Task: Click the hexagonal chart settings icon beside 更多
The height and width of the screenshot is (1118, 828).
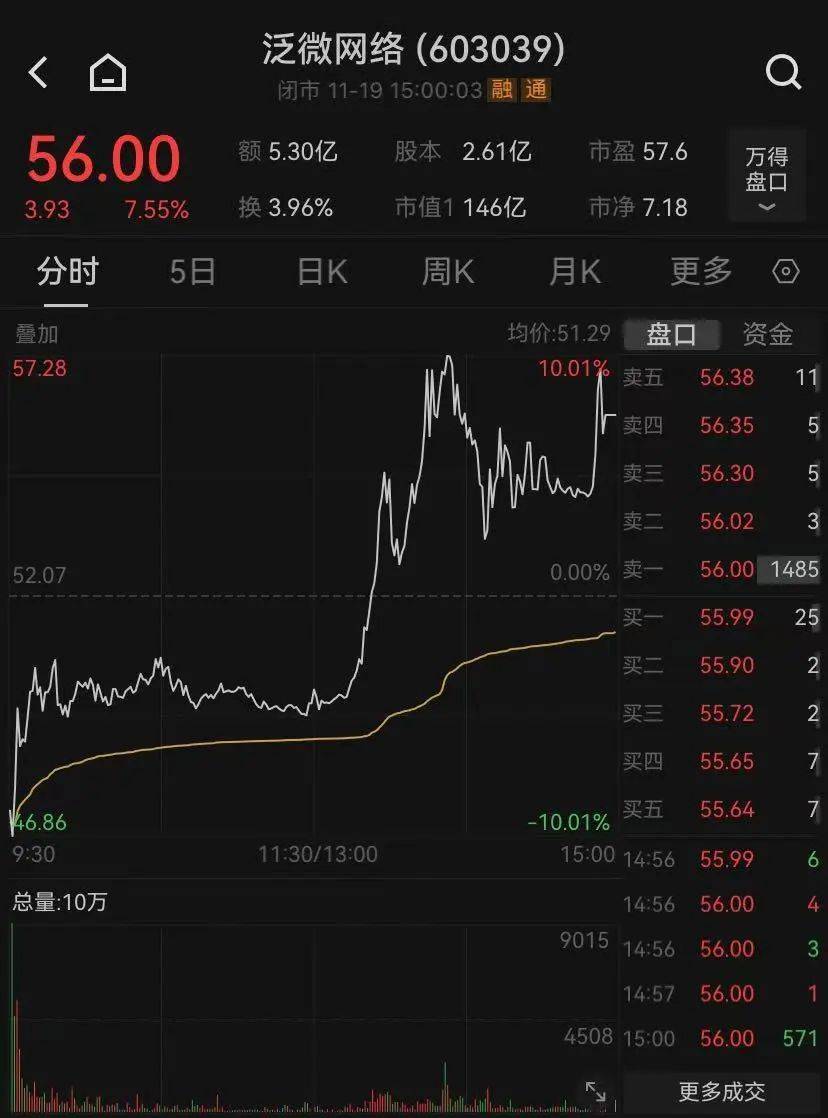Action: click(785, 271)
